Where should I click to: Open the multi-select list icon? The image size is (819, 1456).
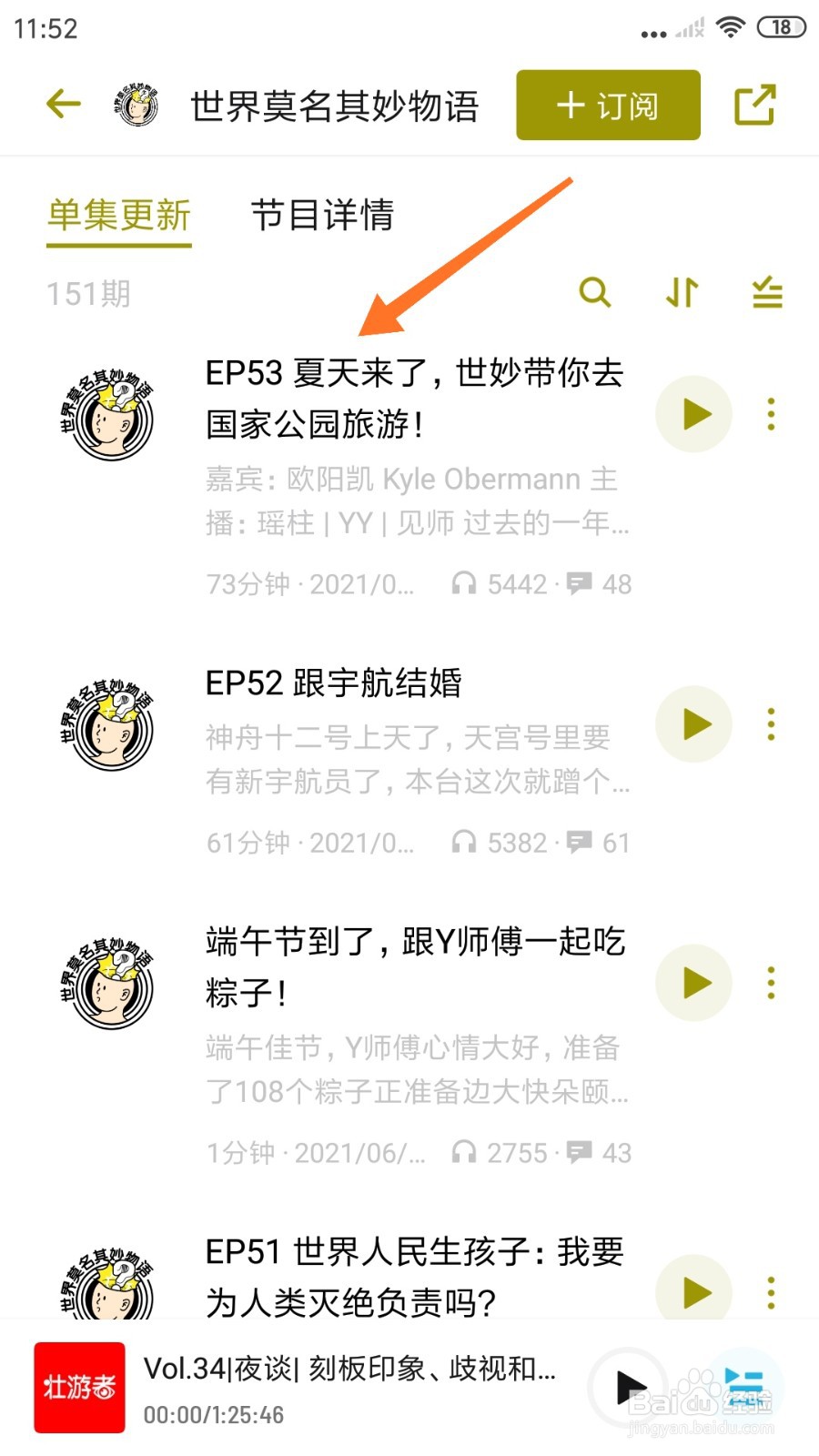click(x=767, y=293)
